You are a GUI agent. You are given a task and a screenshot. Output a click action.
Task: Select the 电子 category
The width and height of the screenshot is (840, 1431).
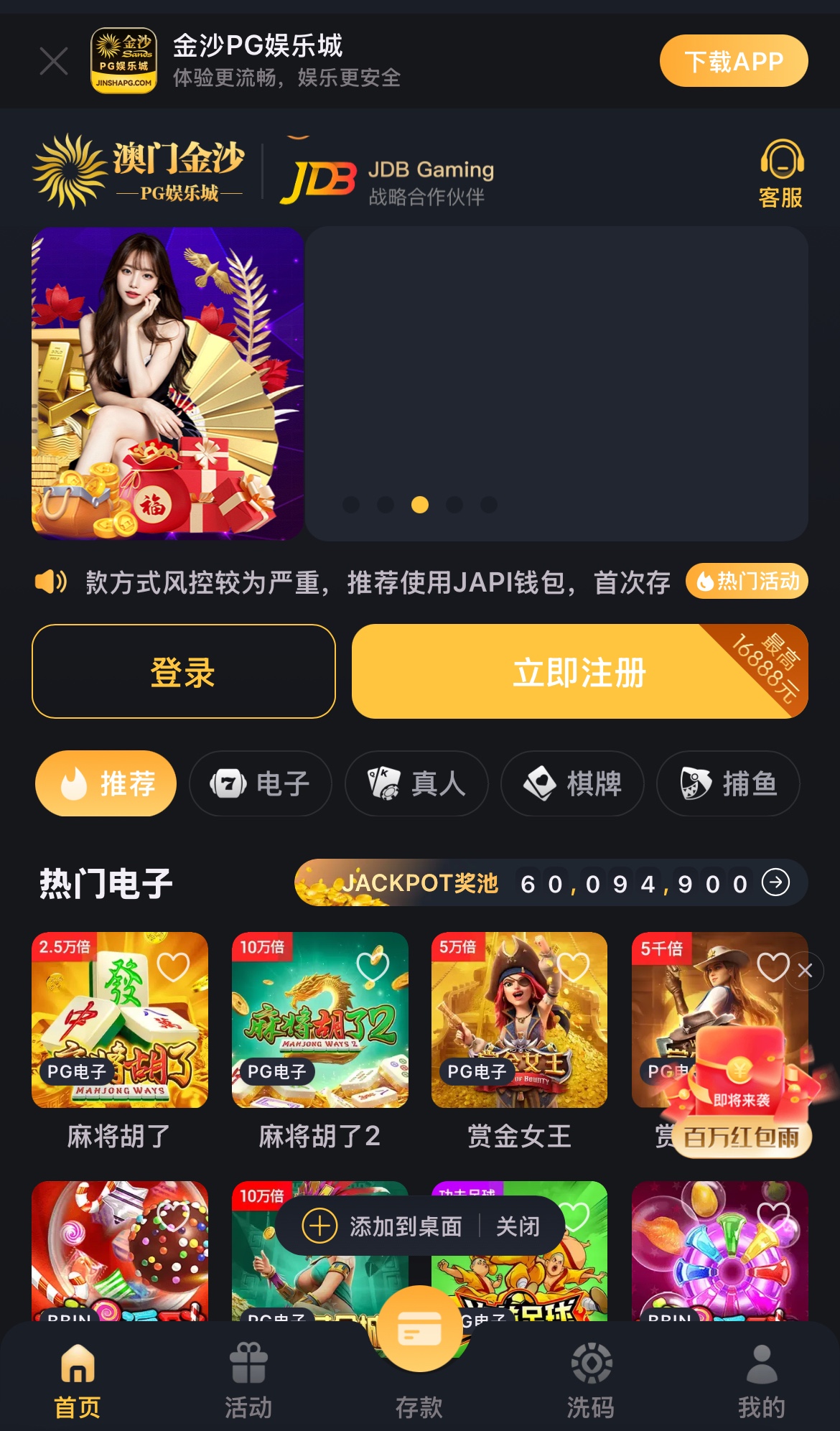click(261, 783)
